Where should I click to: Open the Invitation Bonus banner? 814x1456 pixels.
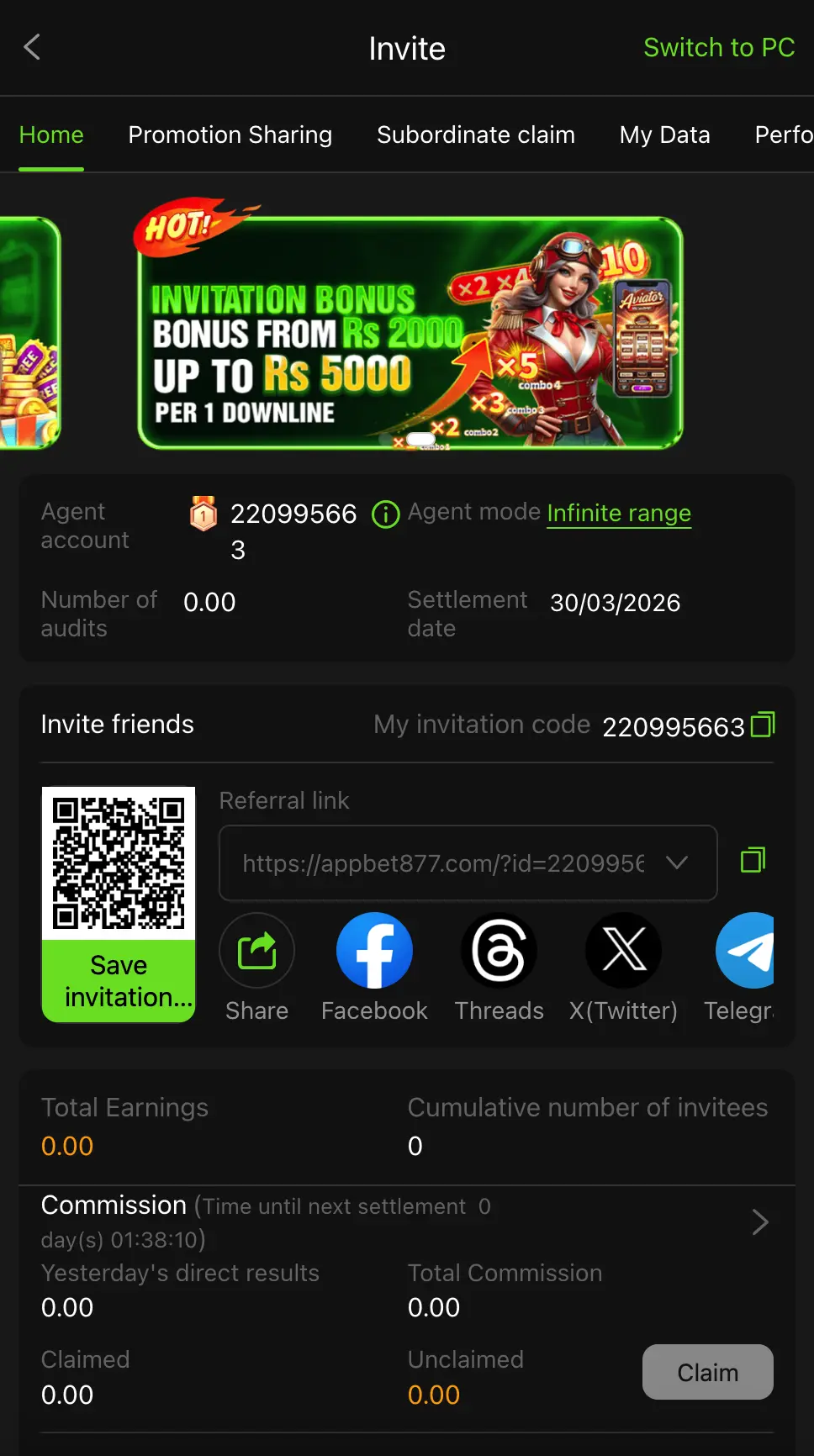[410, 333]
